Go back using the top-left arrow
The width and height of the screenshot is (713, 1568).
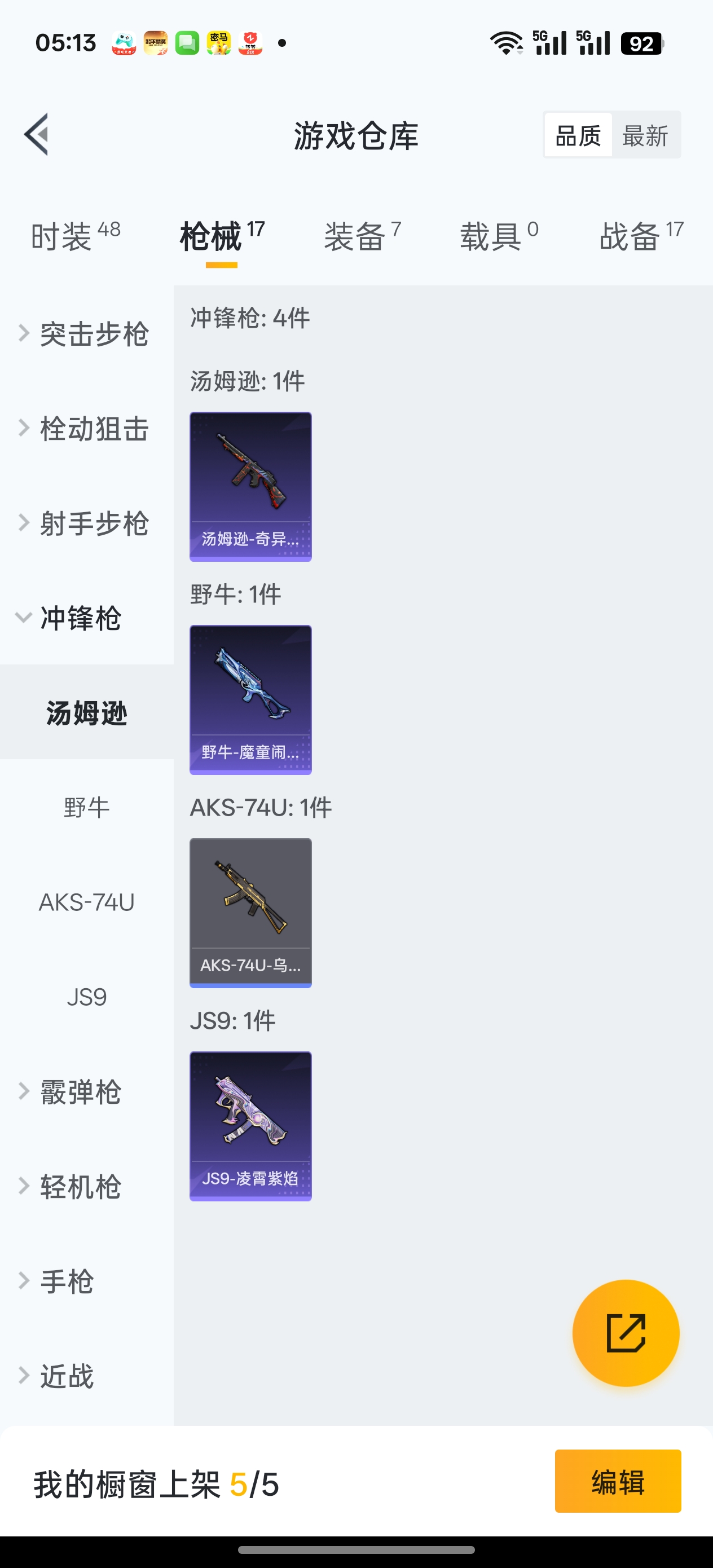pyautogui.click(x=37, y=135)
